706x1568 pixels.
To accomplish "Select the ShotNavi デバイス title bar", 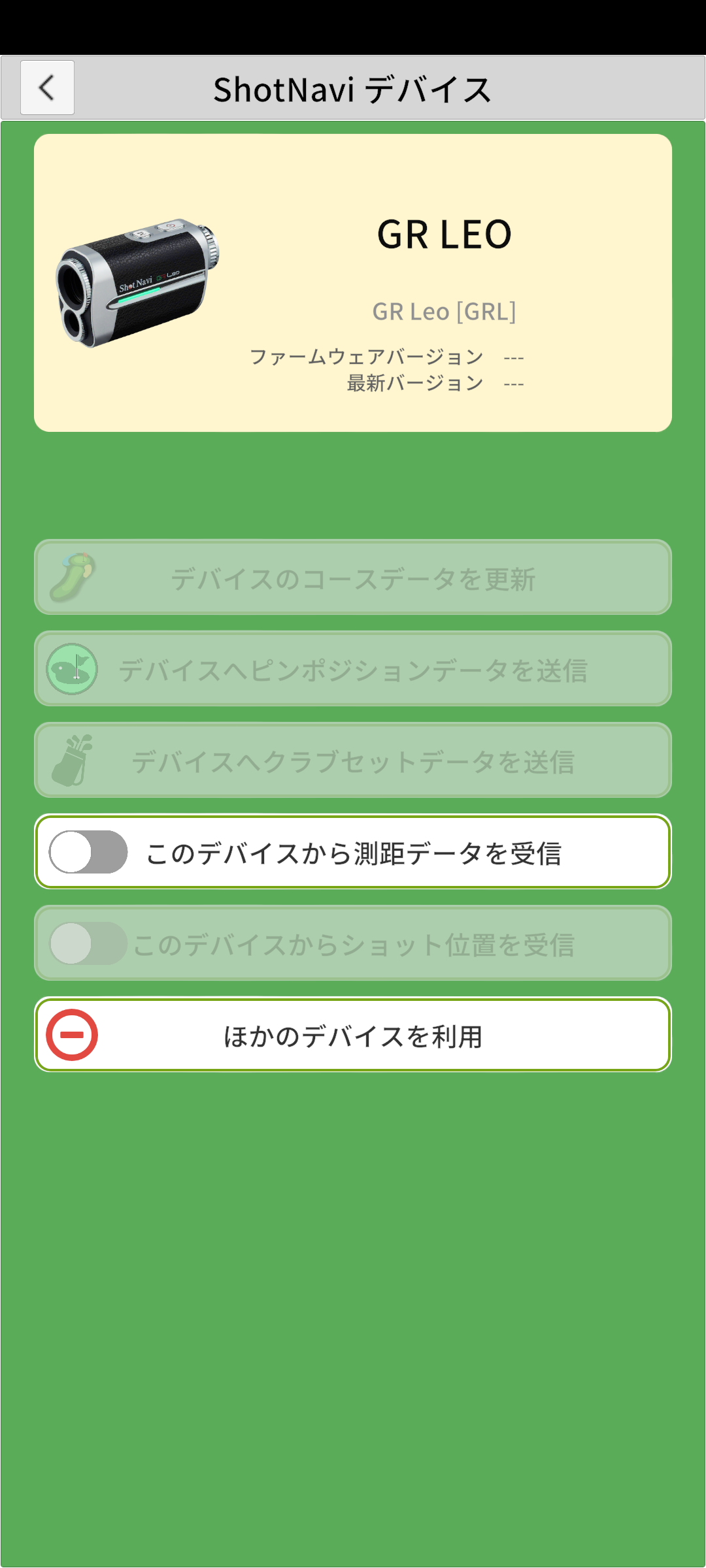I will (x=353, y=88).
